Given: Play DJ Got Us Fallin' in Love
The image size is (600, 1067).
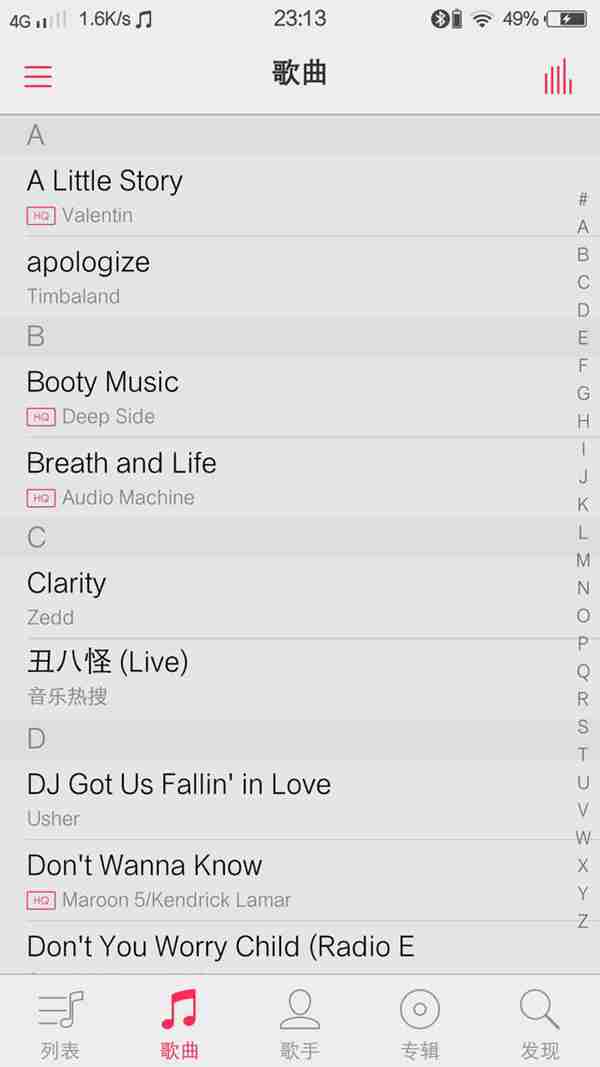Looking at the screenshot, I should pyautogui.click(x=280, y=799).
